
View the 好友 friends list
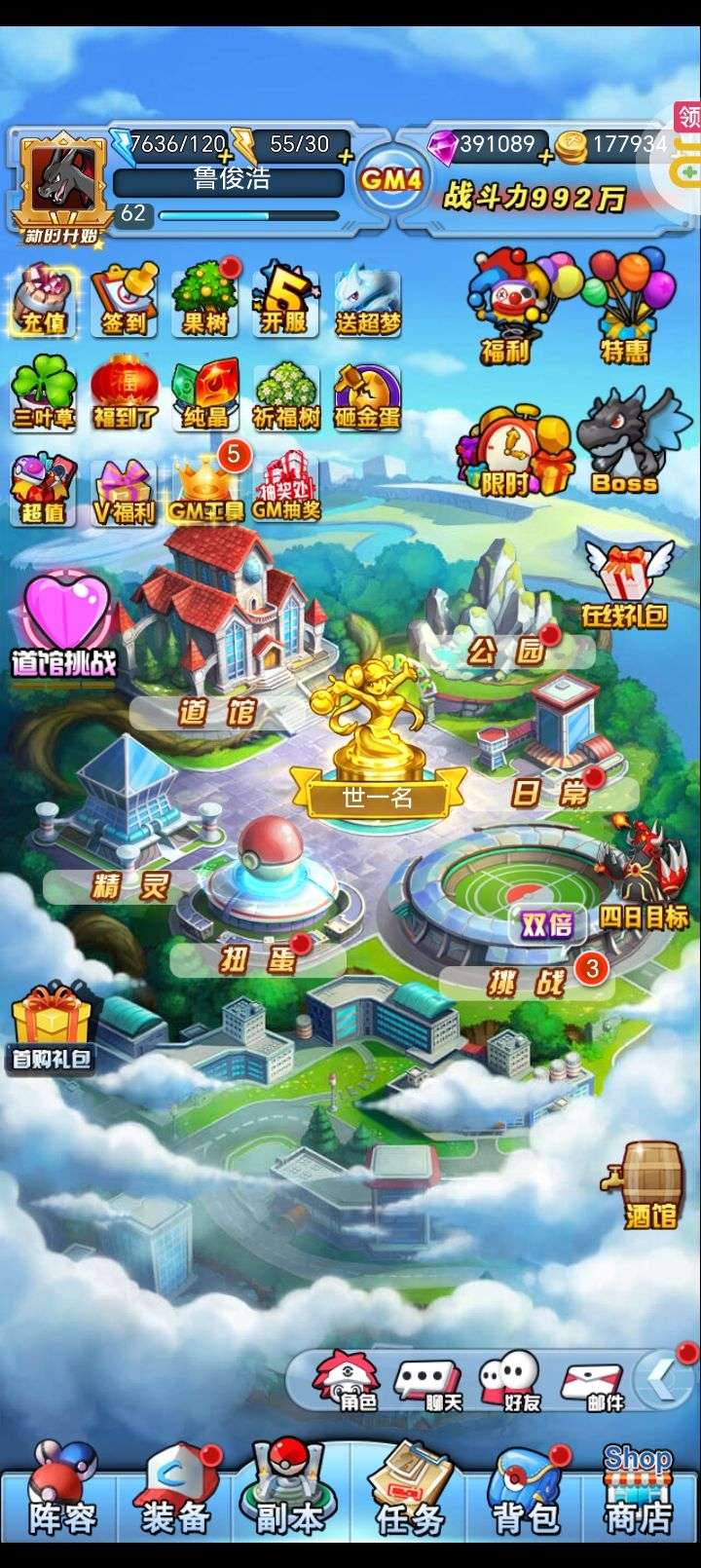click(x=509, y=1381)
